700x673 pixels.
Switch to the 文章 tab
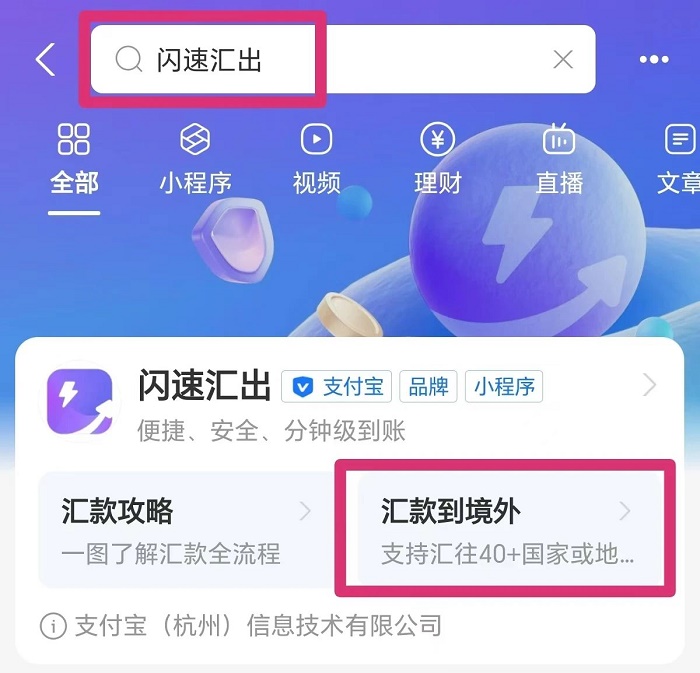pos(680,160)
